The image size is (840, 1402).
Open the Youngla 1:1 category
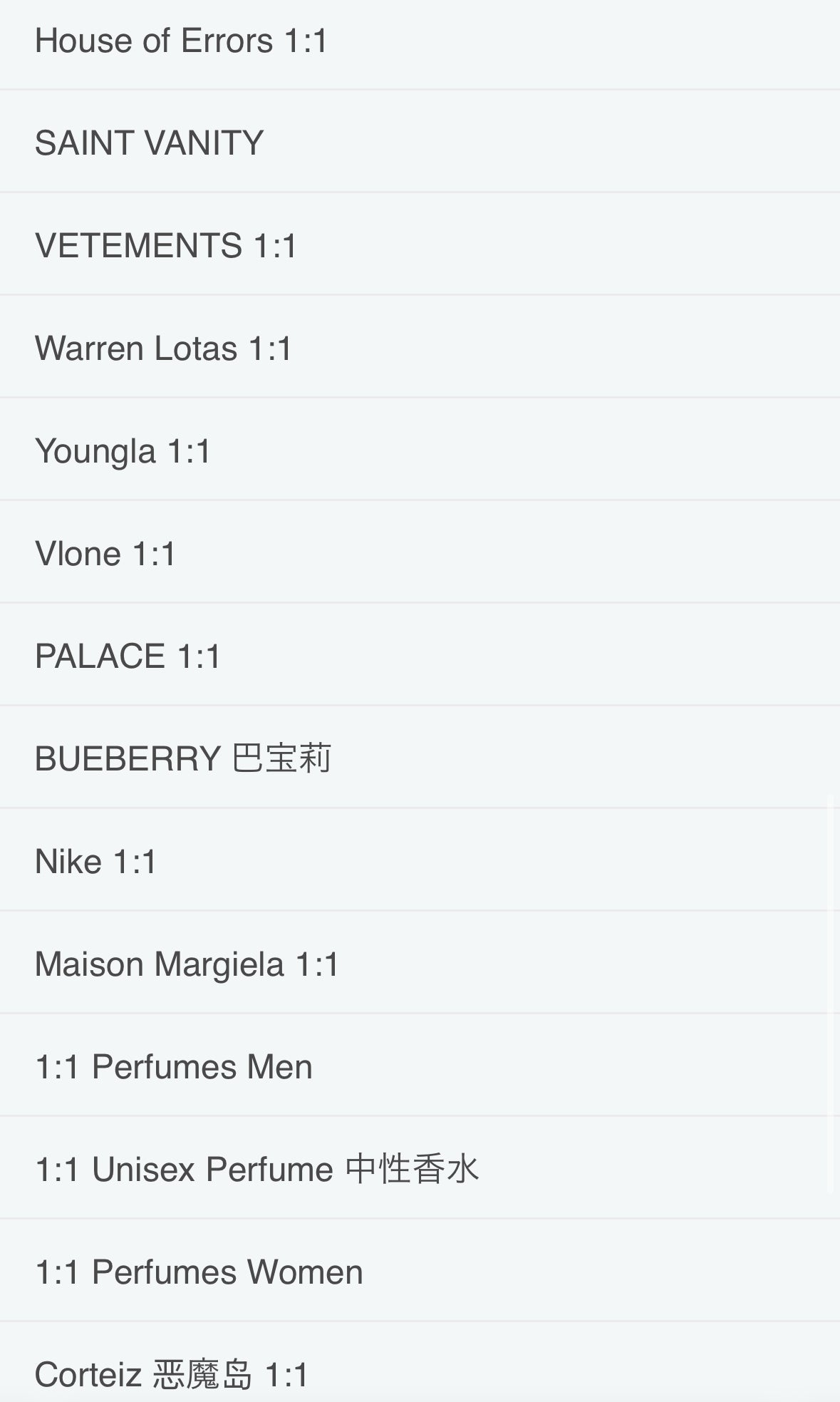tap(123, 451)
